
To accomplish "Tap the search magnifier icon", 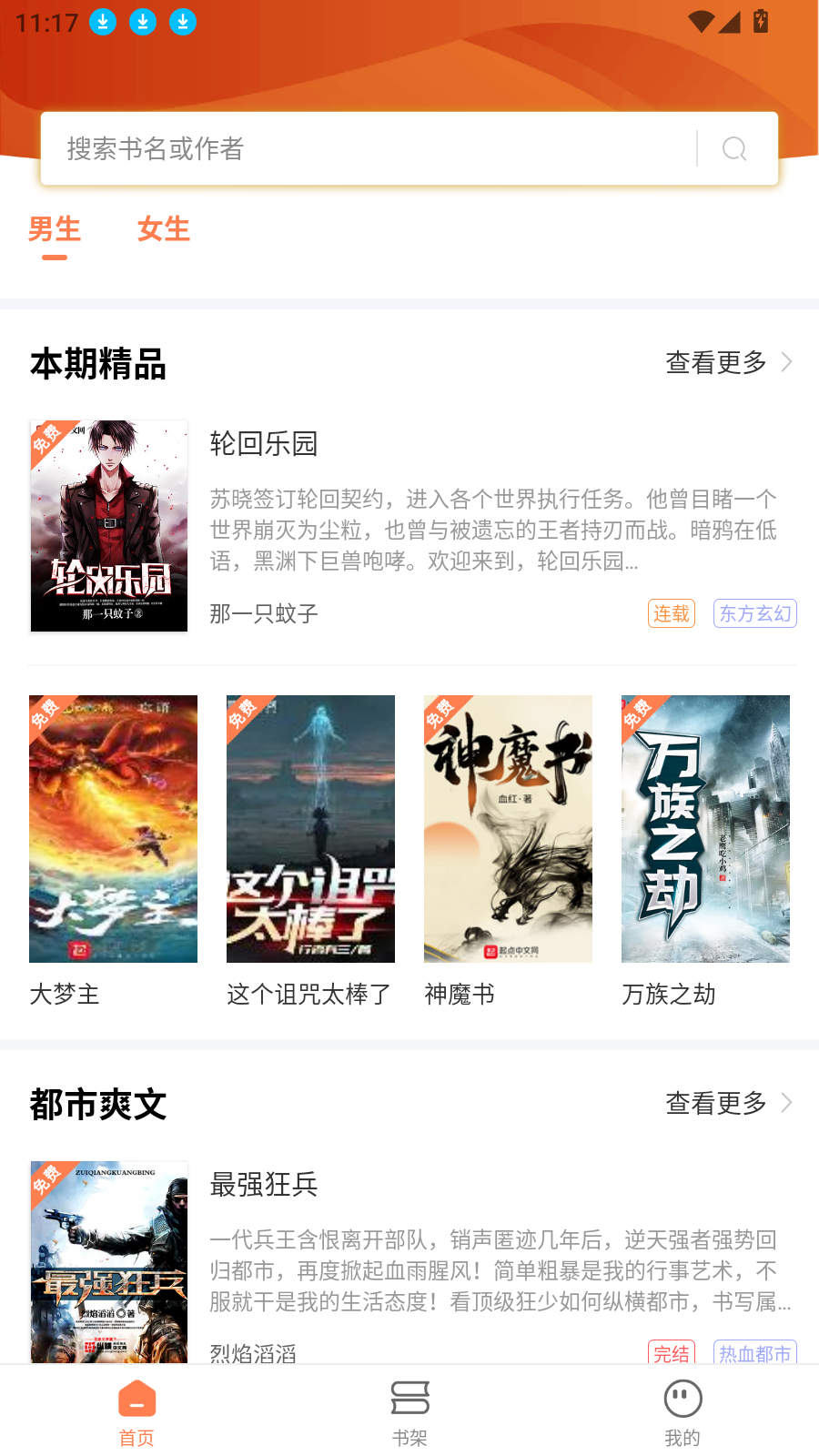I will coord(733,148).
